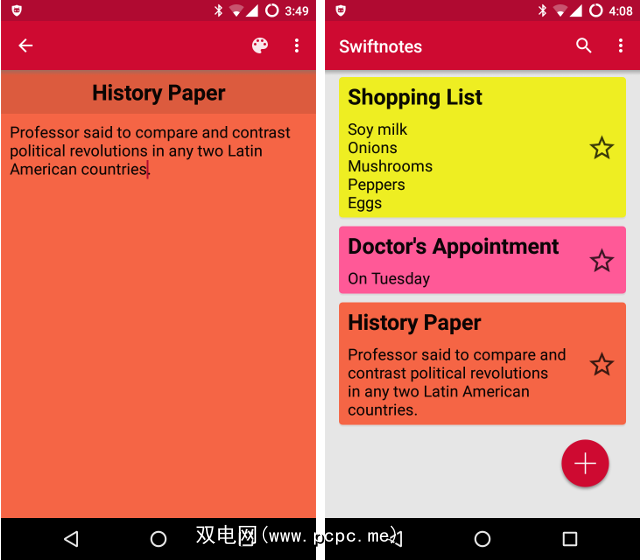
Task: Open overflow menu beside the palette icon
Action: (296, 46)
